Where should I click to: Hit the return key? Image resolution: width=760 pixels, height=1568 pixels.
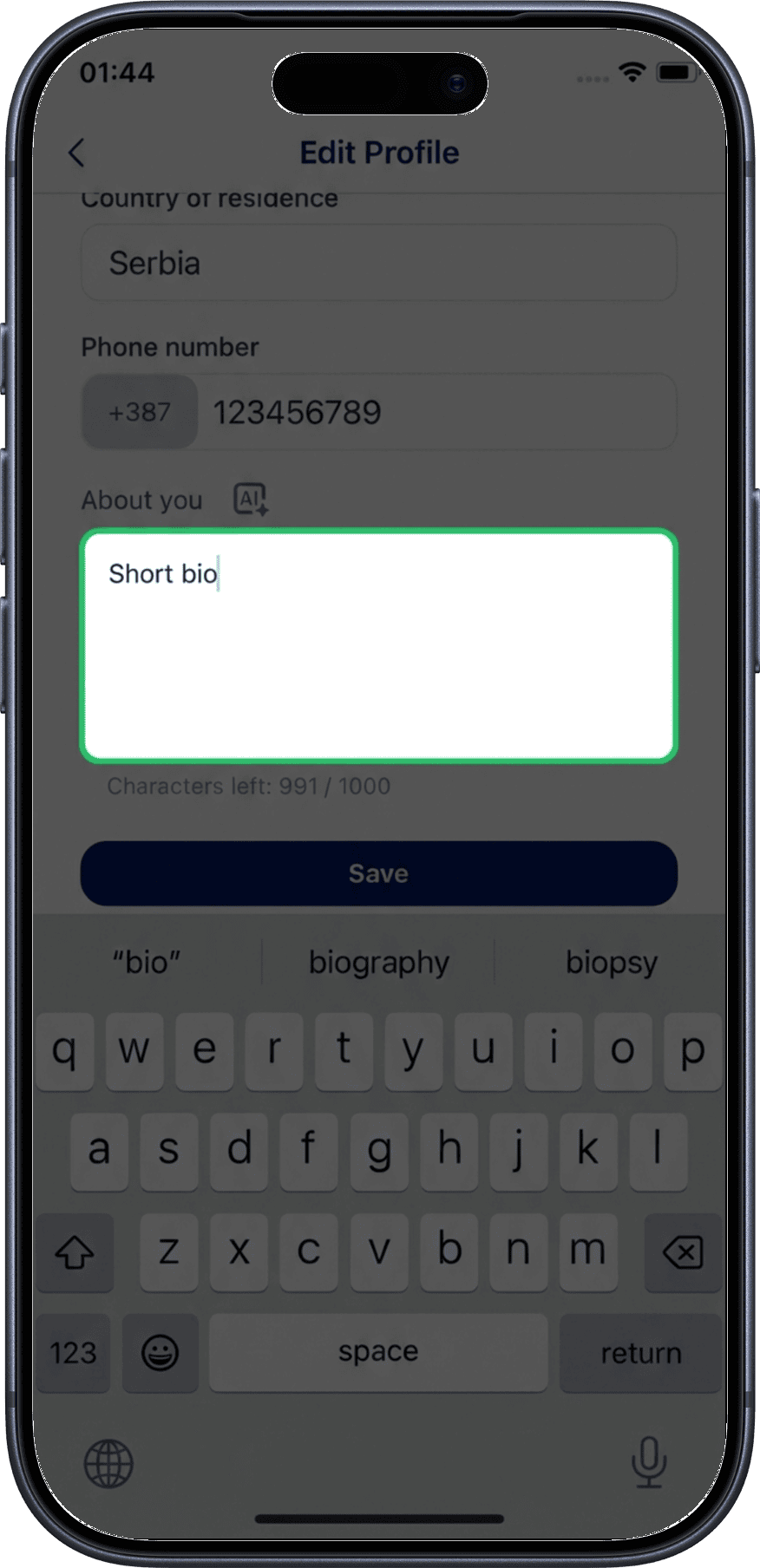640,1352
